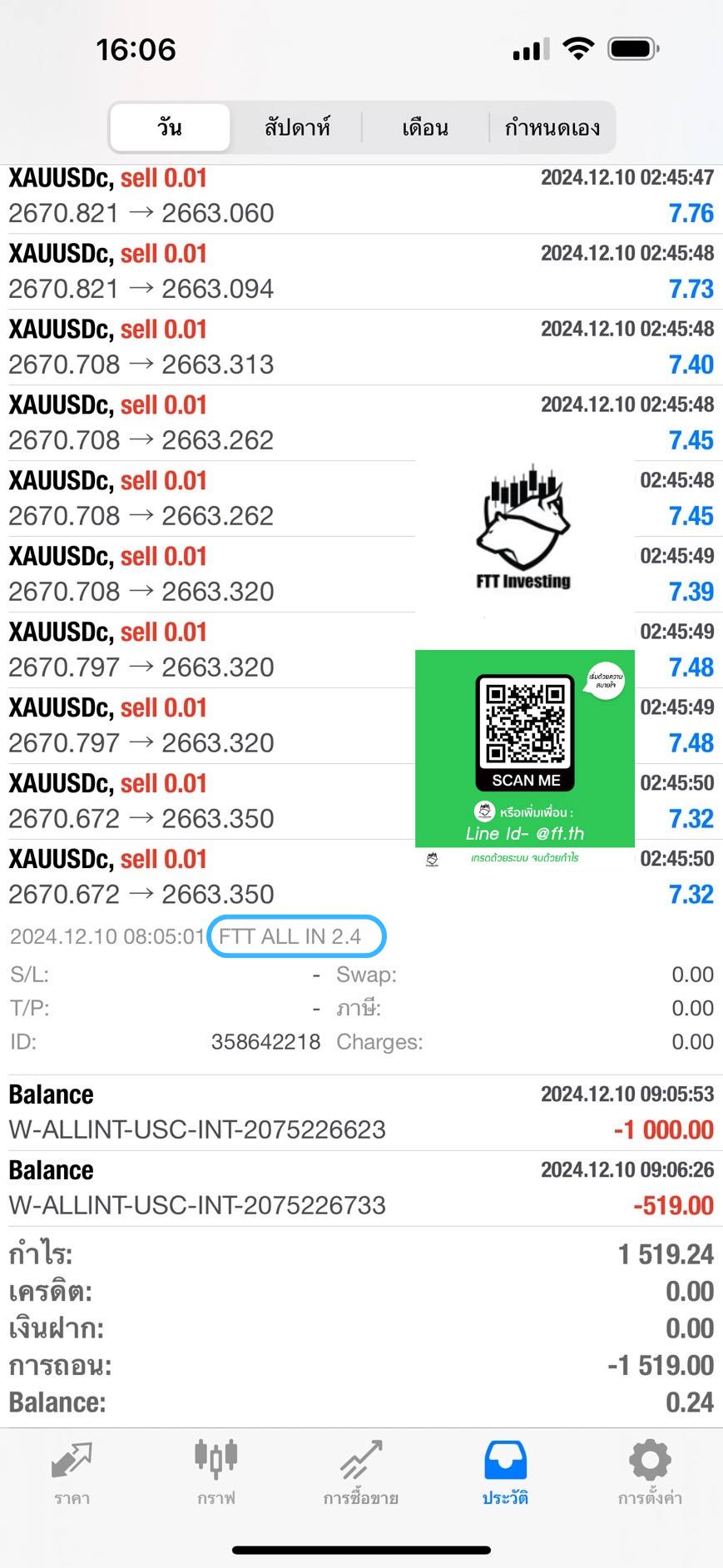
Task: Open the -519.00 balance withdrawal entry
Action: [x=361, y=1188]
